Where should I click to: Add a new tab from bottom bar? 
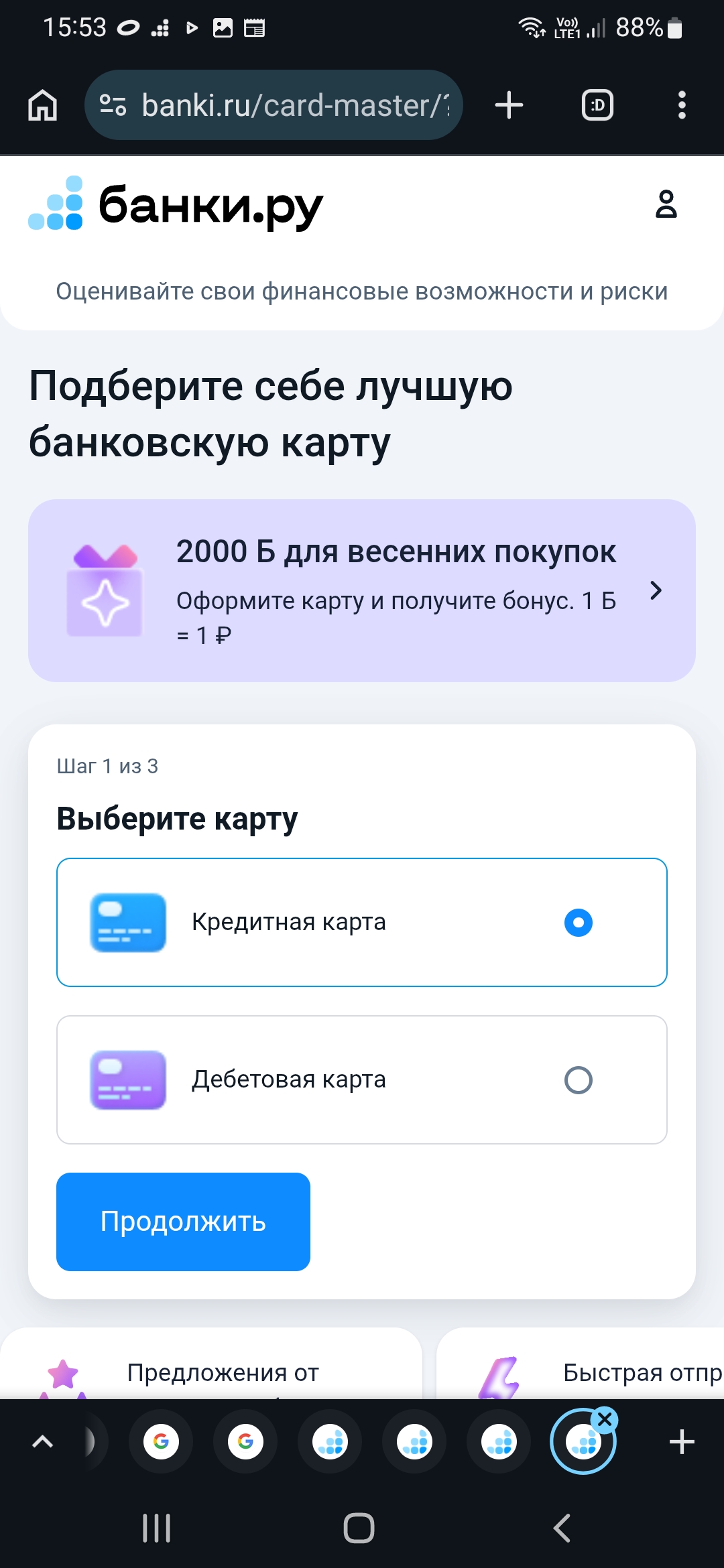682,1441
